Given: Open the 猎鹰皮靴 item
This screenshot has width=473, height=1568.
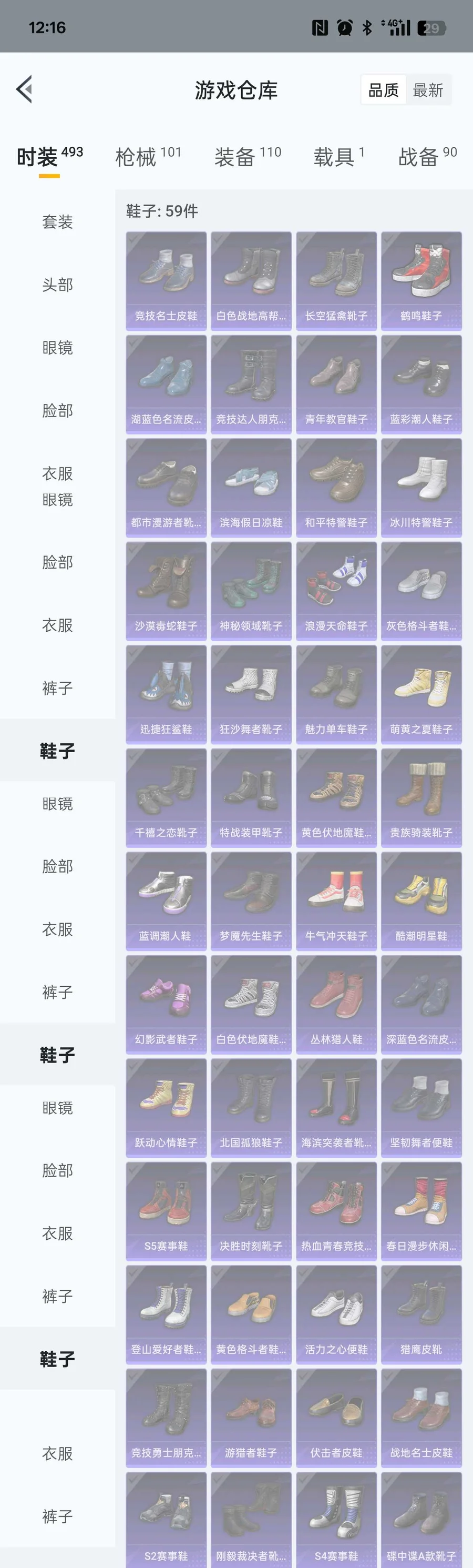Looking at the screenshot, I should coord(421,1315).
